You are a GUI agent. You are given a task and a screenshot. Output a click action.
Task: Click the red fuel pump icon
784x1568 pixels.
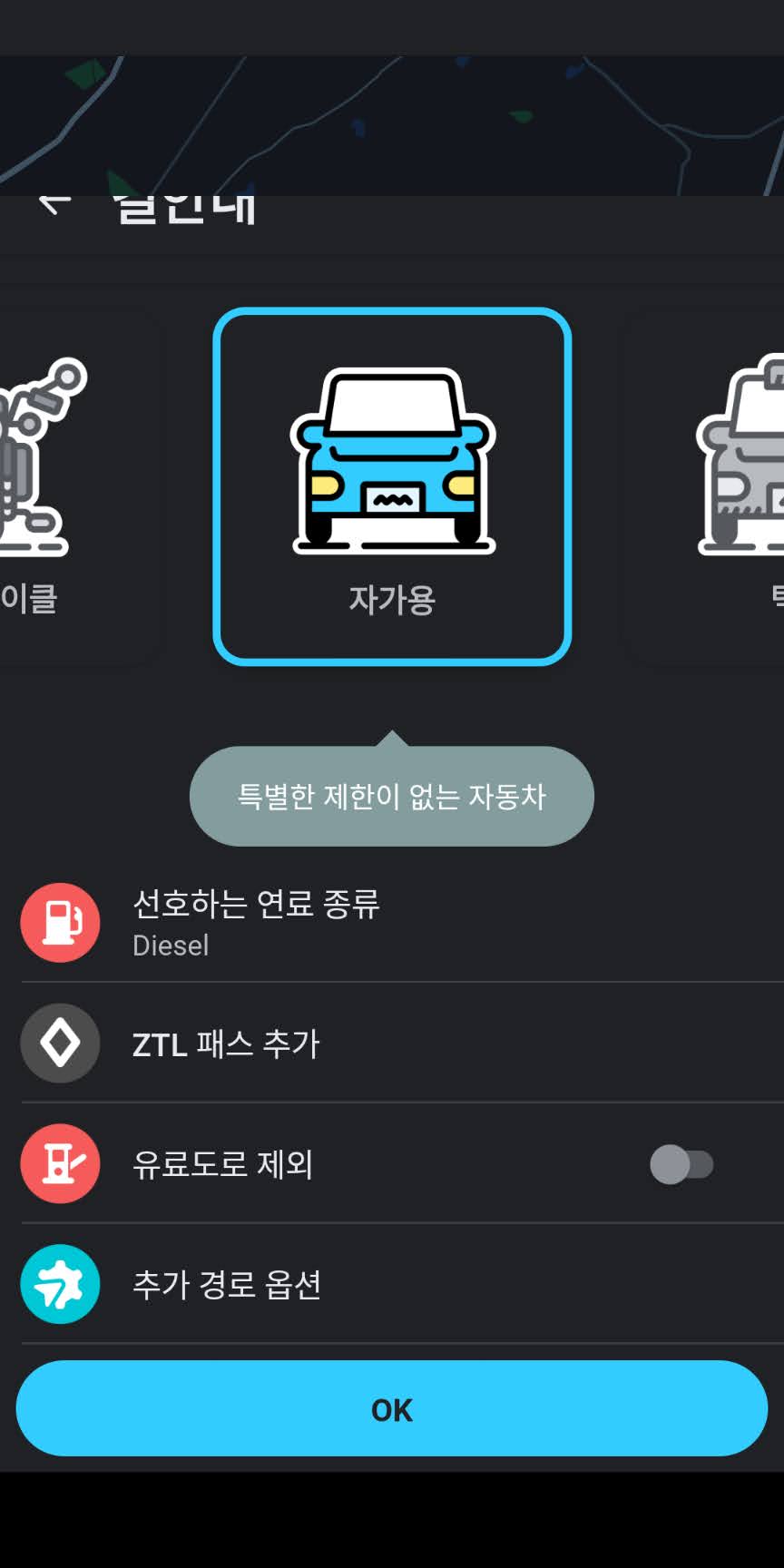coord(59,922)
